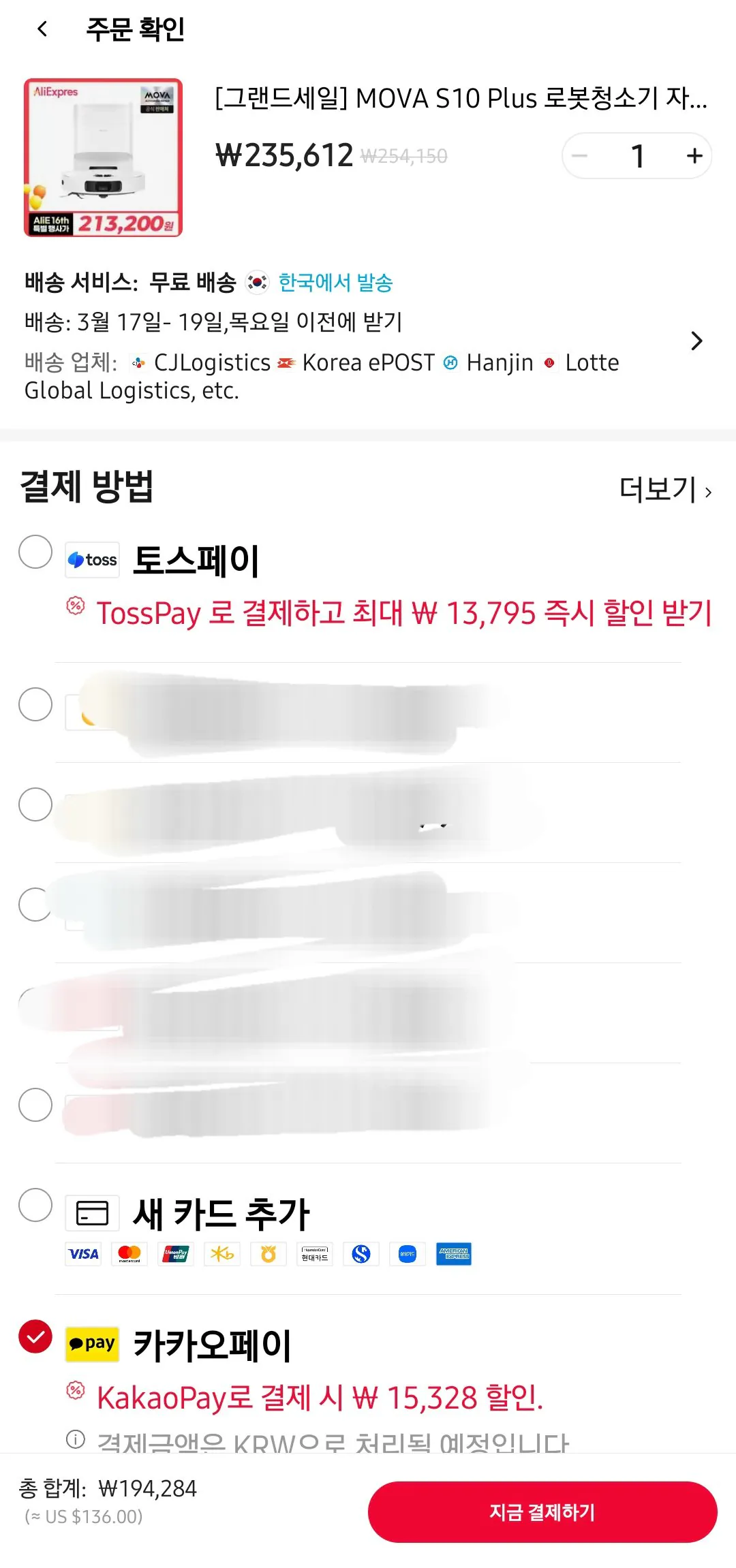Go back from the order confirmation screen

[42, 29]
